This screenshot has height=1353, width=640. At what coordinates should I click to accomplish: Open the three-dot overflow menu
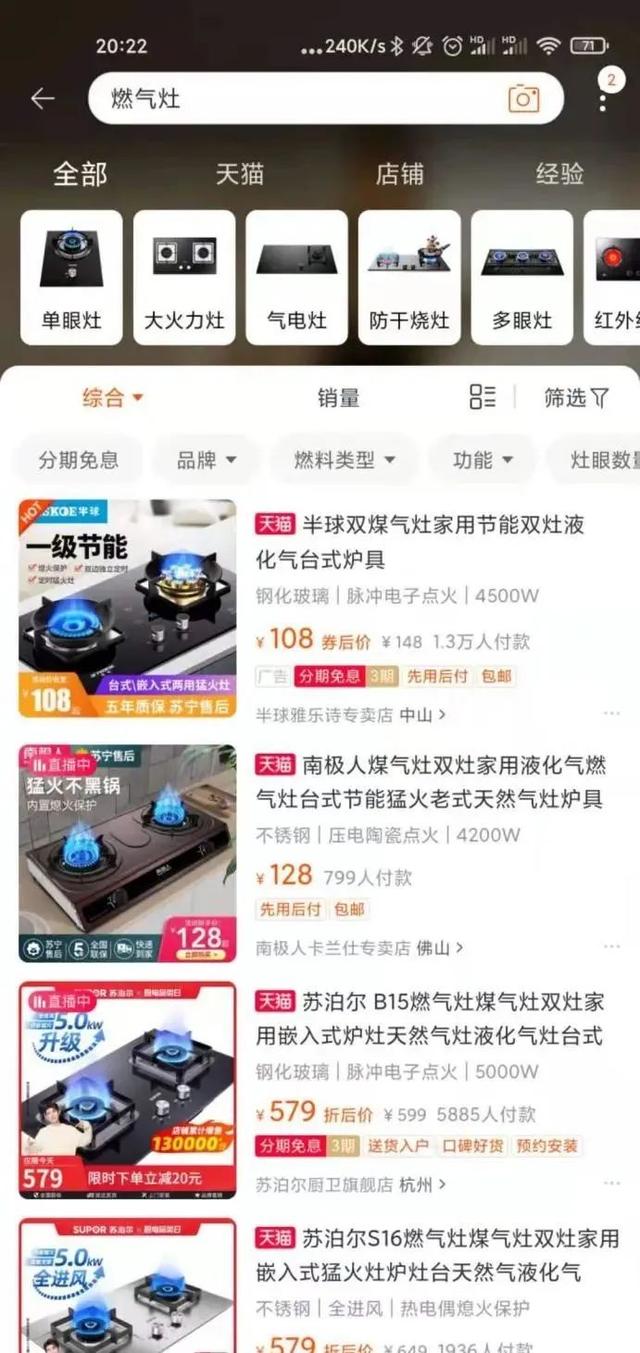pyautogui.click(x=604, y=97)
